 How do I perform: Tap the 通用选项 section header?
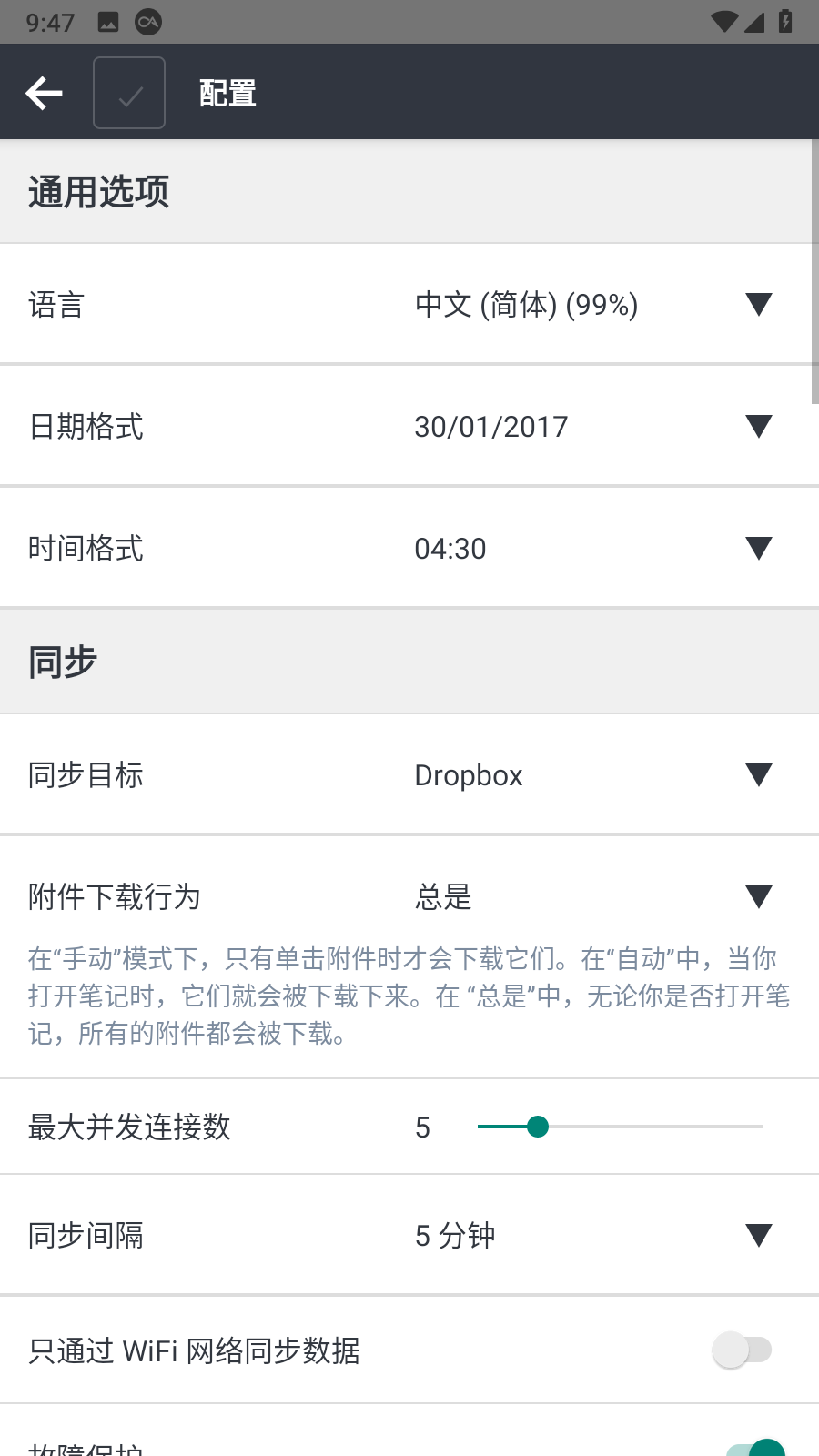97,192
